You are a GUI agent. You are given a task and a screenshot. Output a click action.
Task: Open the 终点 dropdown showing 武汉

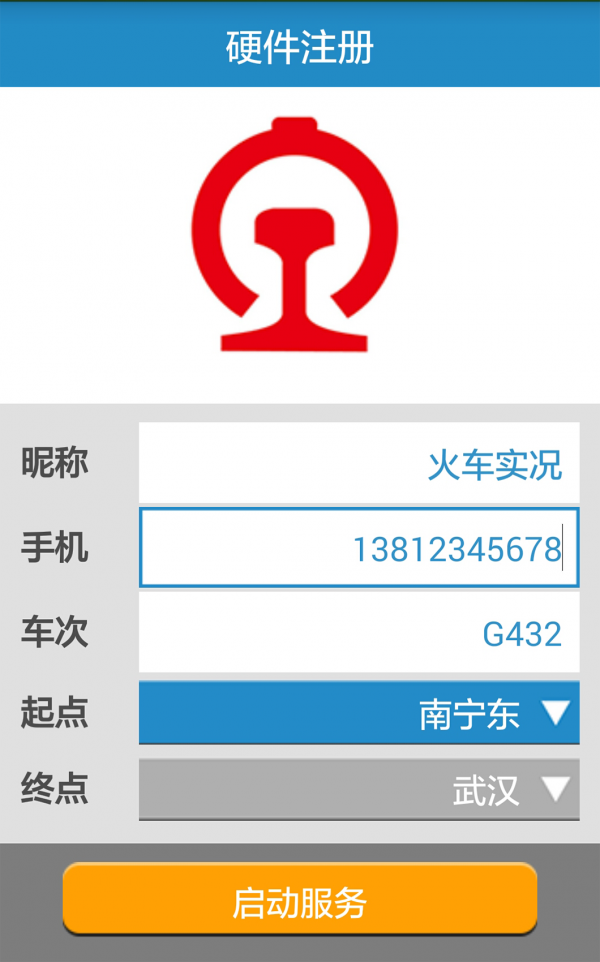(x=359, y=790)
